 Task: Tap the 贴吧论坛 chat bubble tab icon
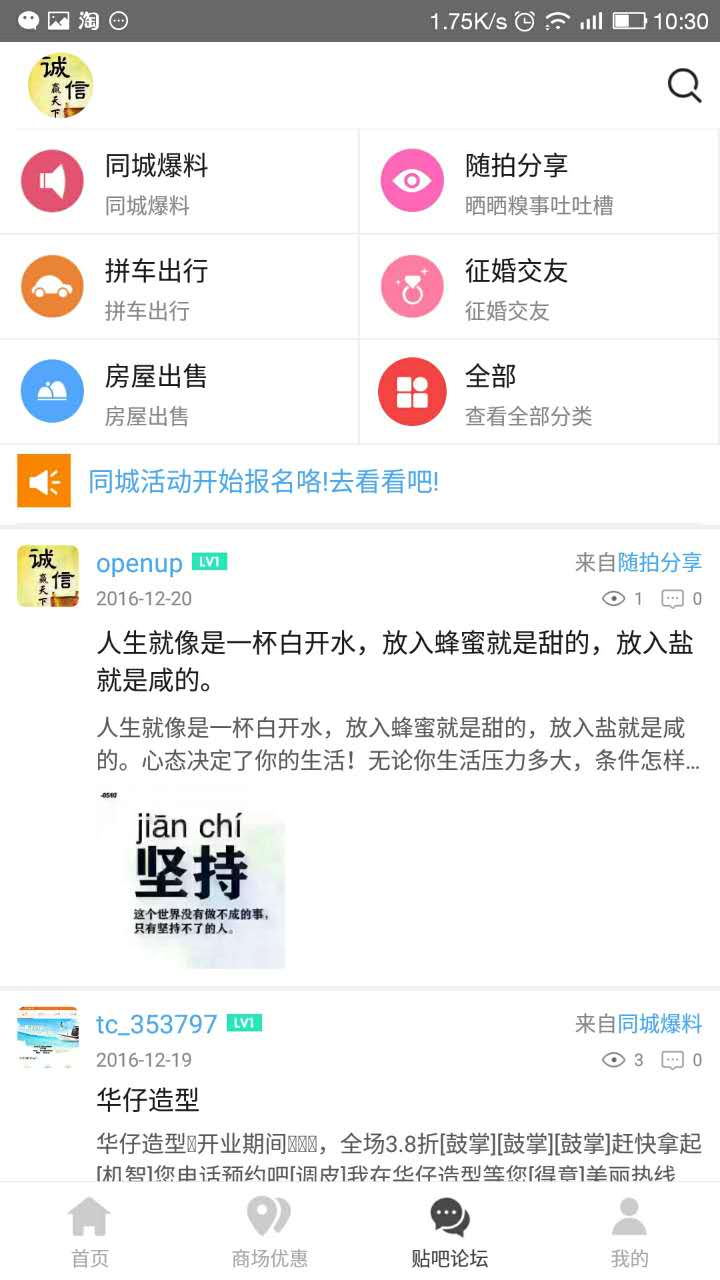[449, 1218]
